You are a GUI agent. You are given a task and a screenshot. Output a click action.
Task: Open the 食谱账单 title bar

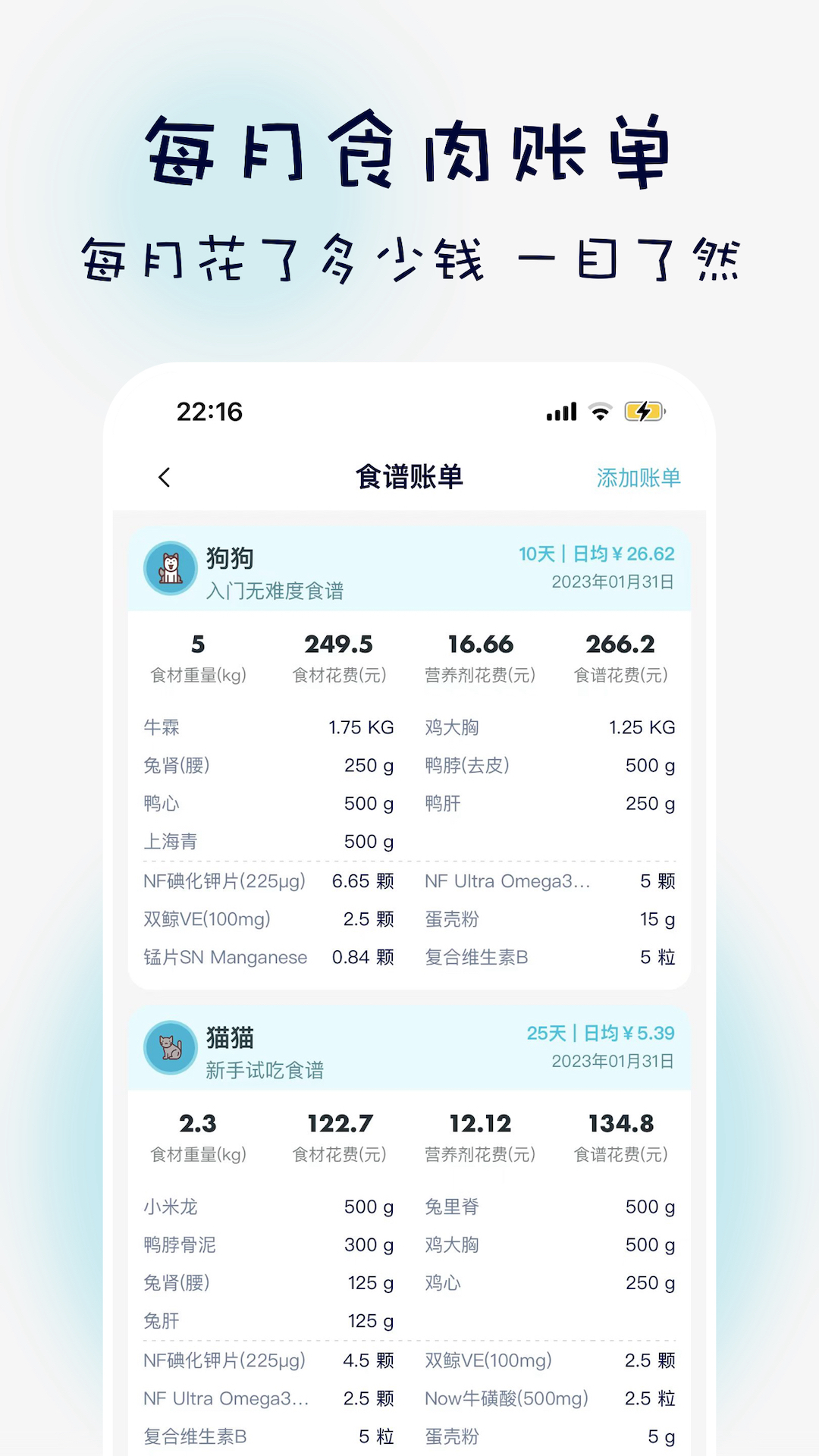[409, 477]
